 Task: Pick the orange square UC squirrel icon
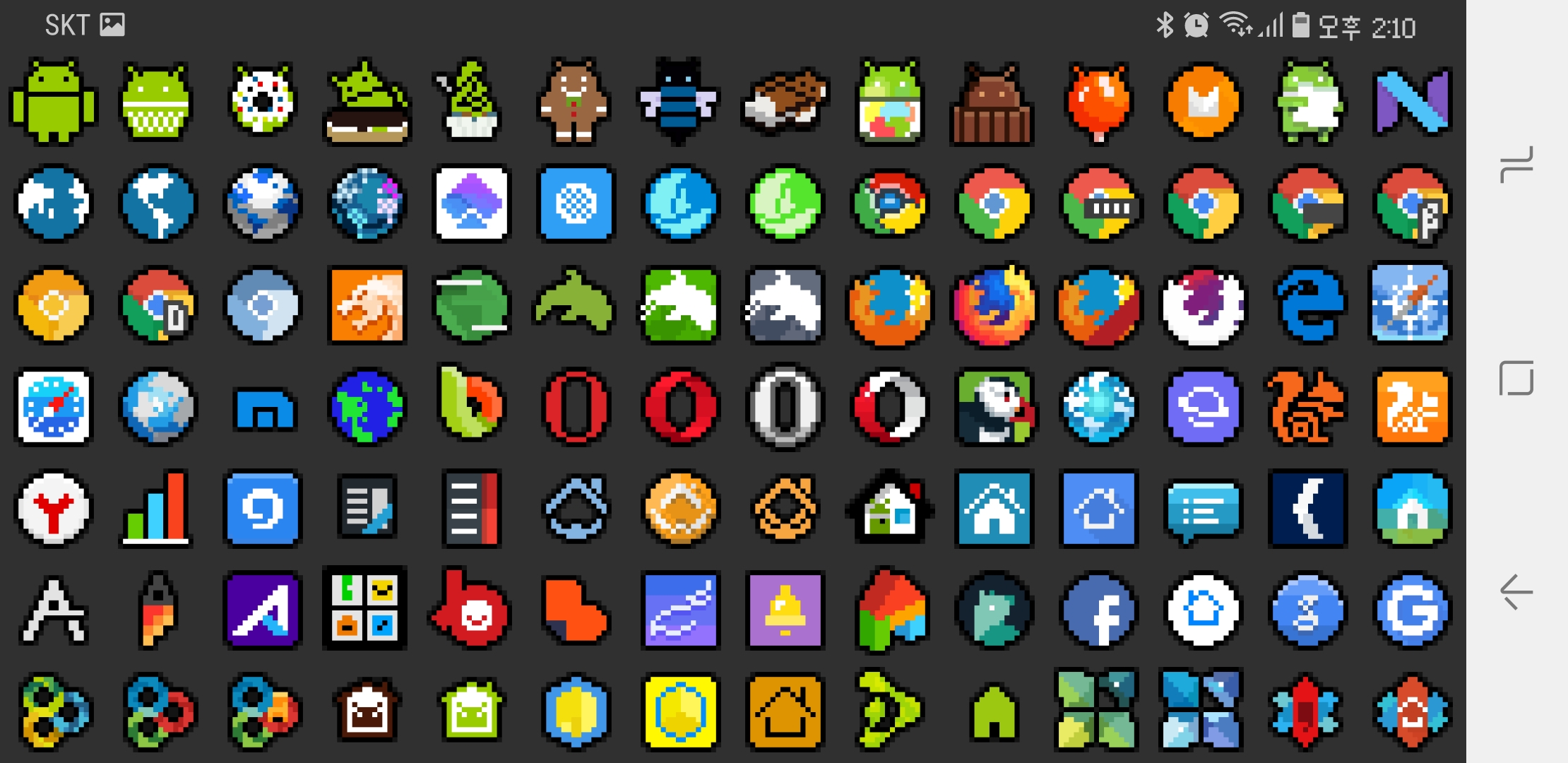(1412, 408)
